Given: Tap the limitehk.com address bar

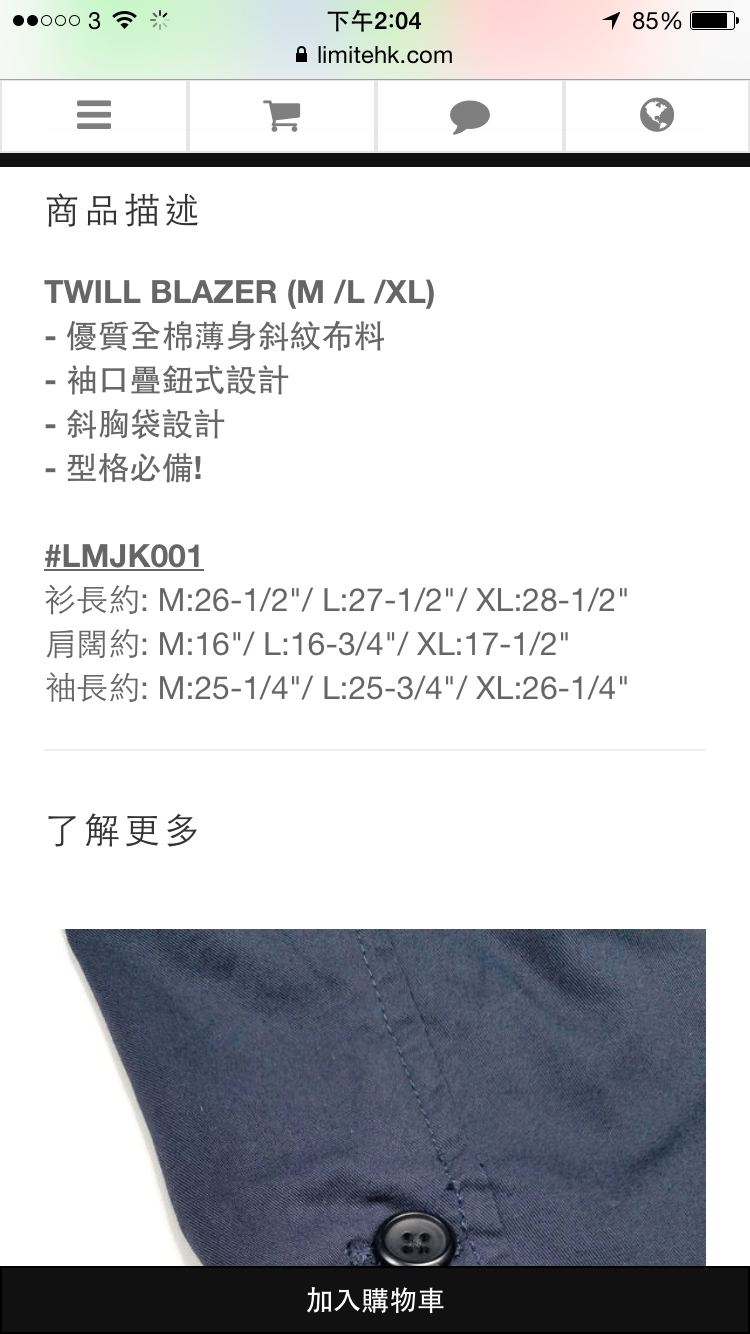Looking at the screenshot, I should point(375,55).
